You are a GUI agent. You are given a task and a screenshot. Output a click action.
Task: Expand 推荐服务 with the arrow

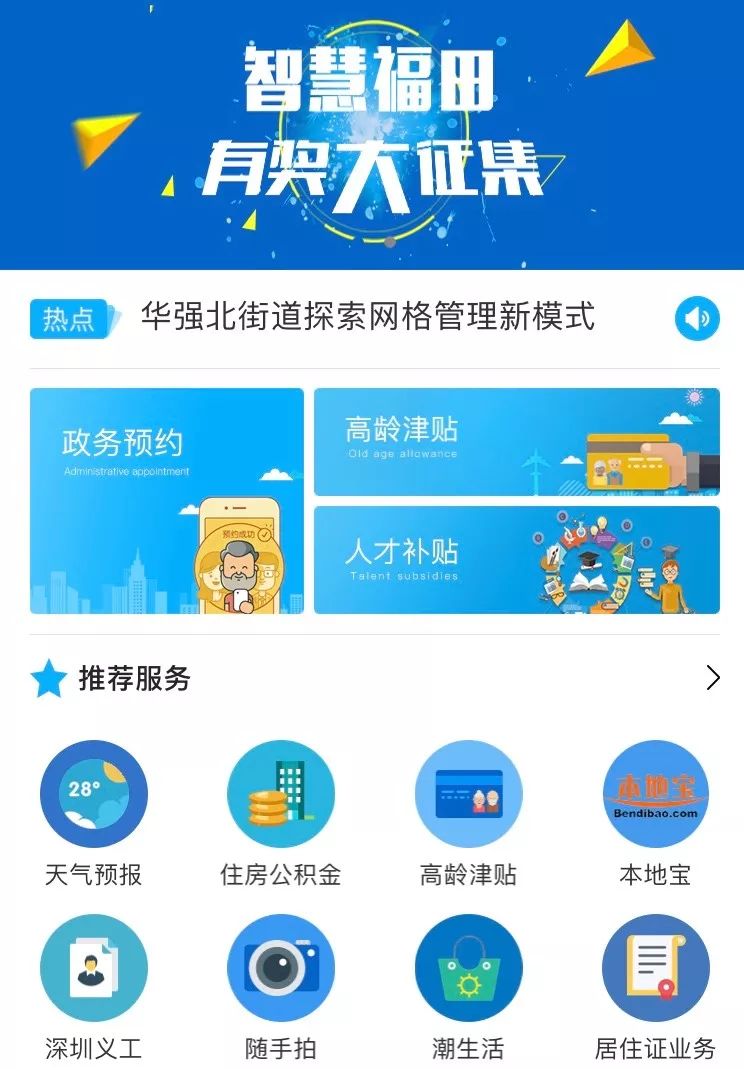[712, 679]
